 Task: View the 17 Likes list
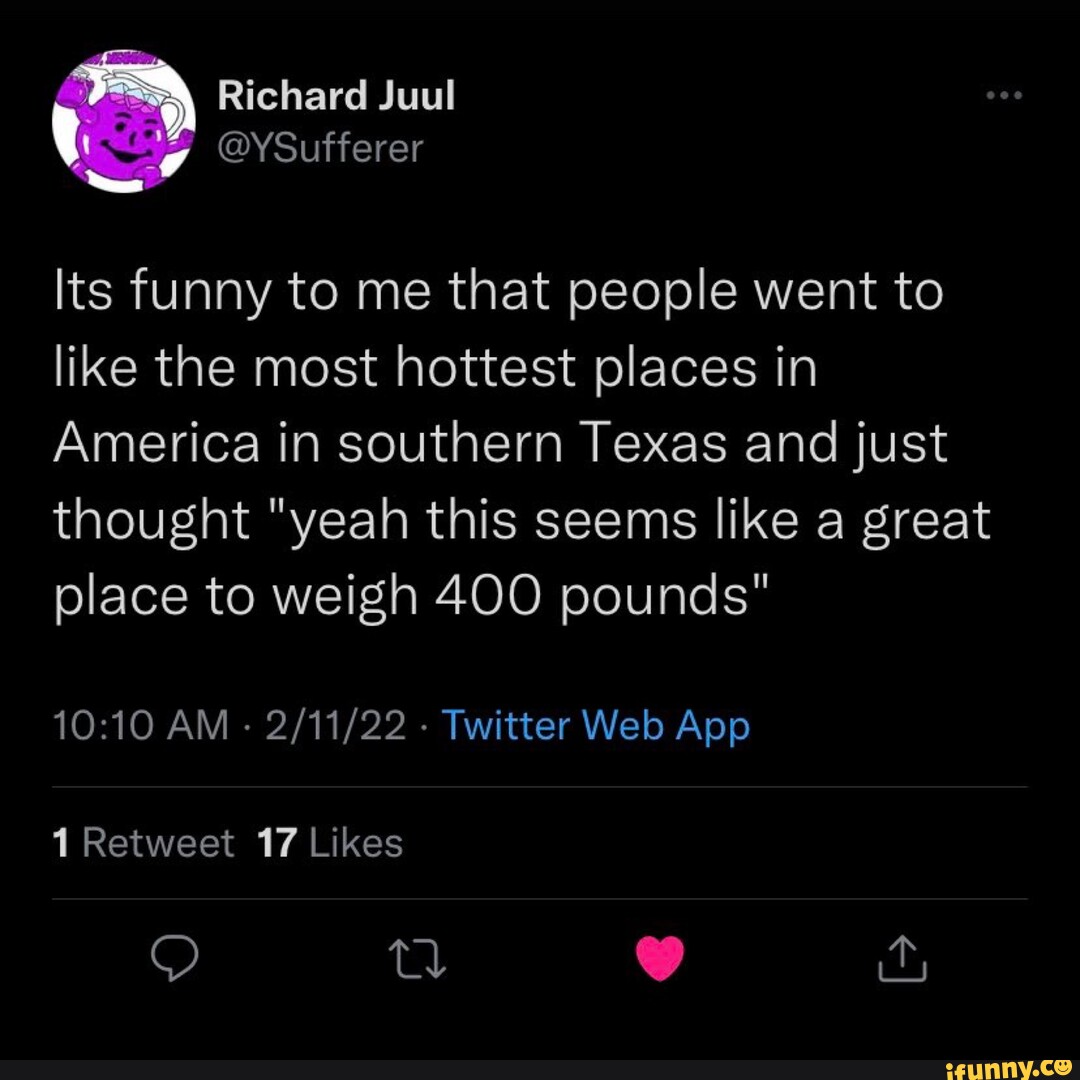pos(330,843)
